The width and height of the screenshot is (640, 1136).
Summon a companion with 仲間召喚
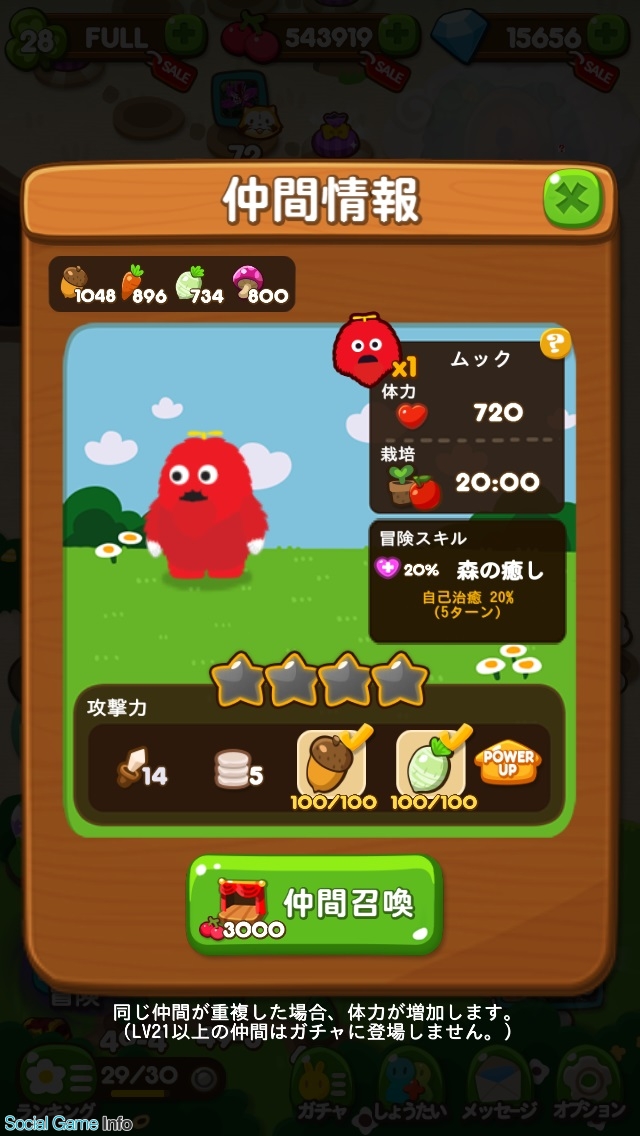coord(315,903)
